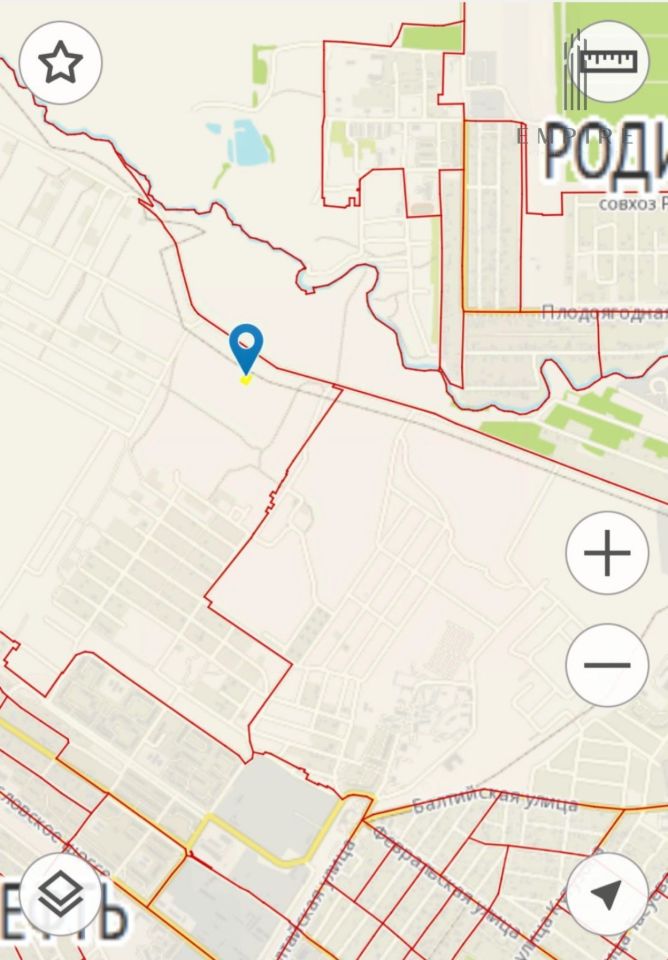Select the blue location pin marker

[246, 348]
